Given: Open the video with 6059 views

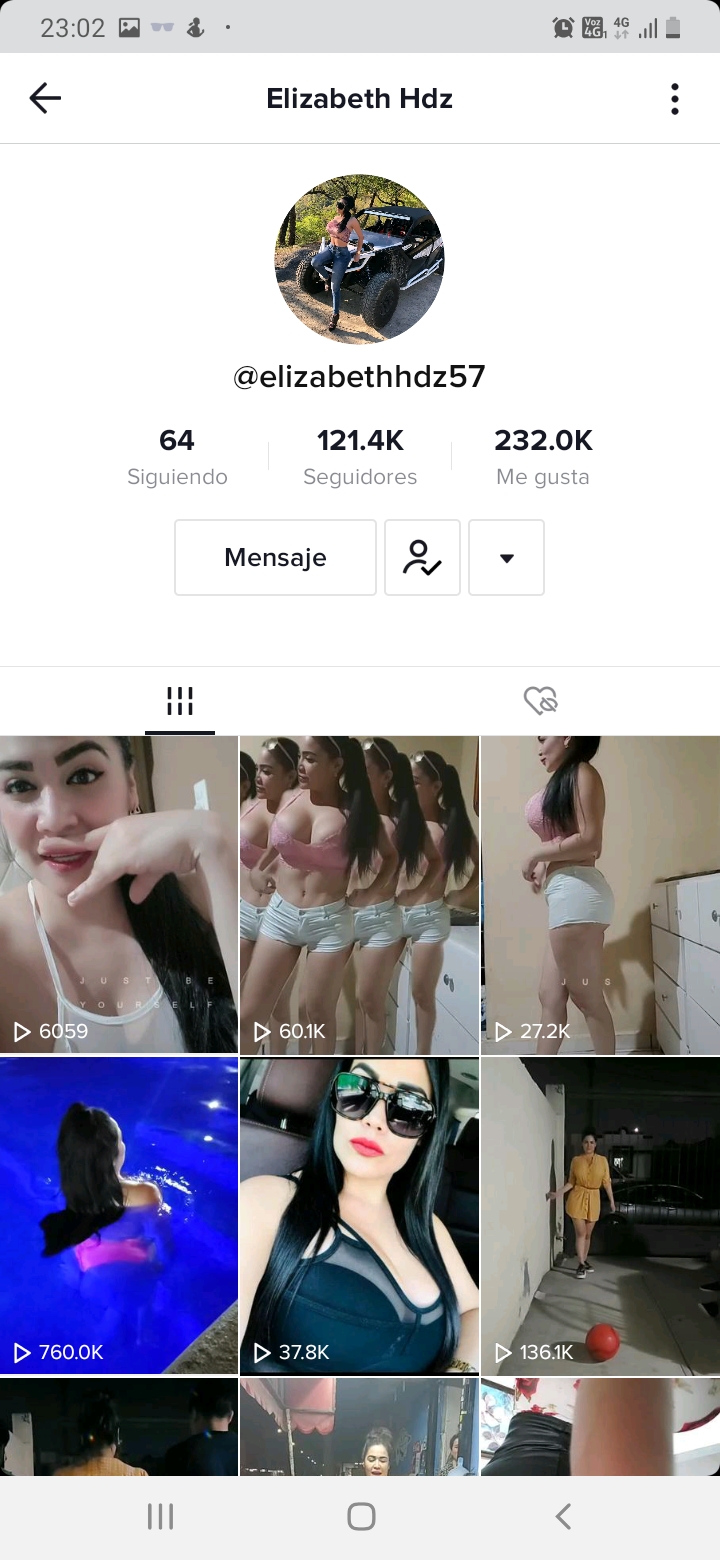Looking at the screenshot, I should tap(119, 895).
